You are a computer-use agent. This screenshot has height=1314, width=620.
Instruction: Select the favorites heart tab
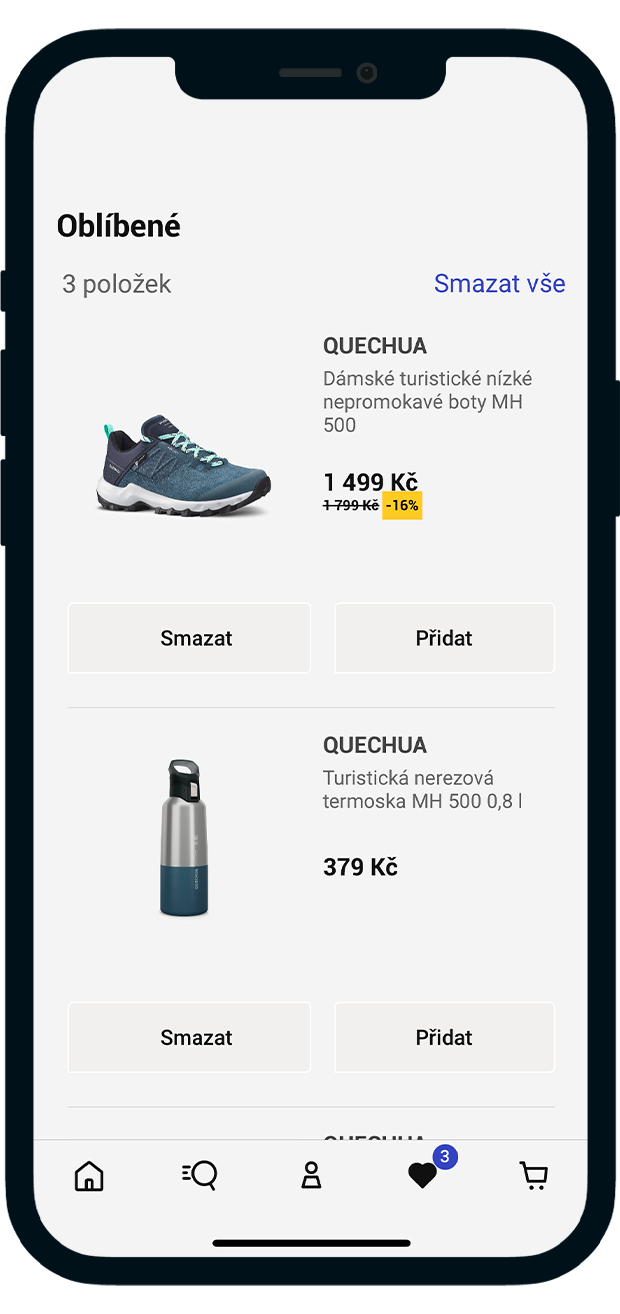coord(423,1176)
